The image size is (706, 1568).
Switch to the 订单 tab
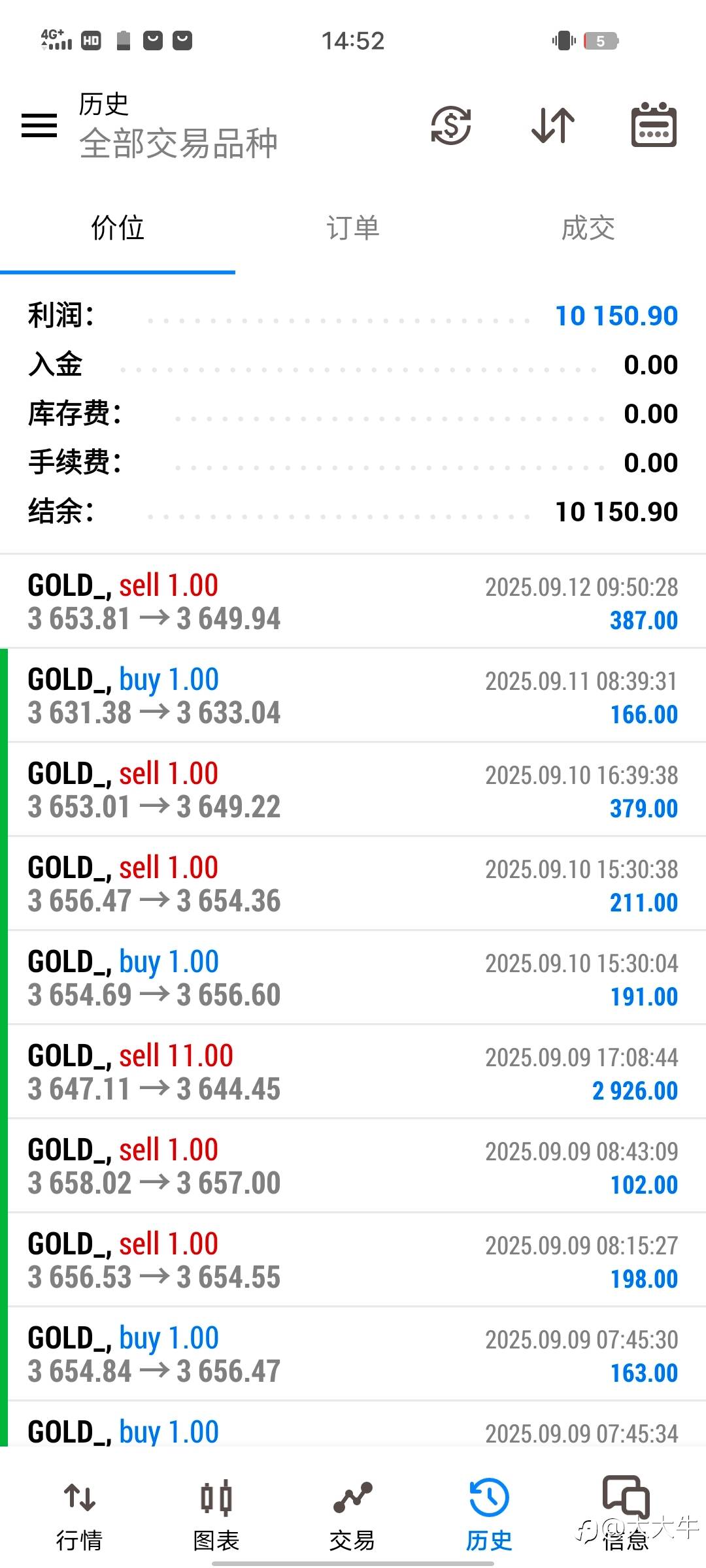(353, 228)
